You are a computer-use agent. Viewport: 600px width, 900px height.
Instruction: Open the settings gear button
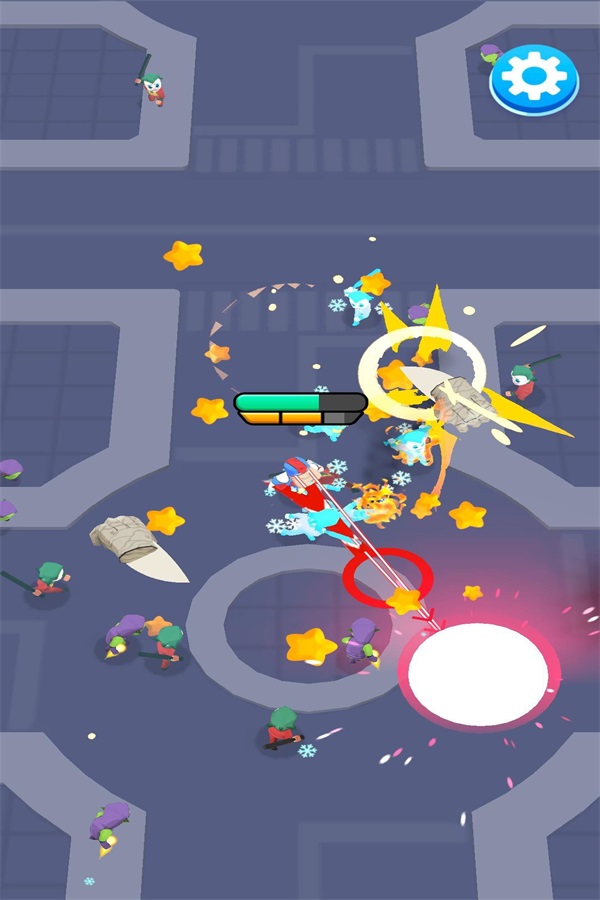point(534,75)
